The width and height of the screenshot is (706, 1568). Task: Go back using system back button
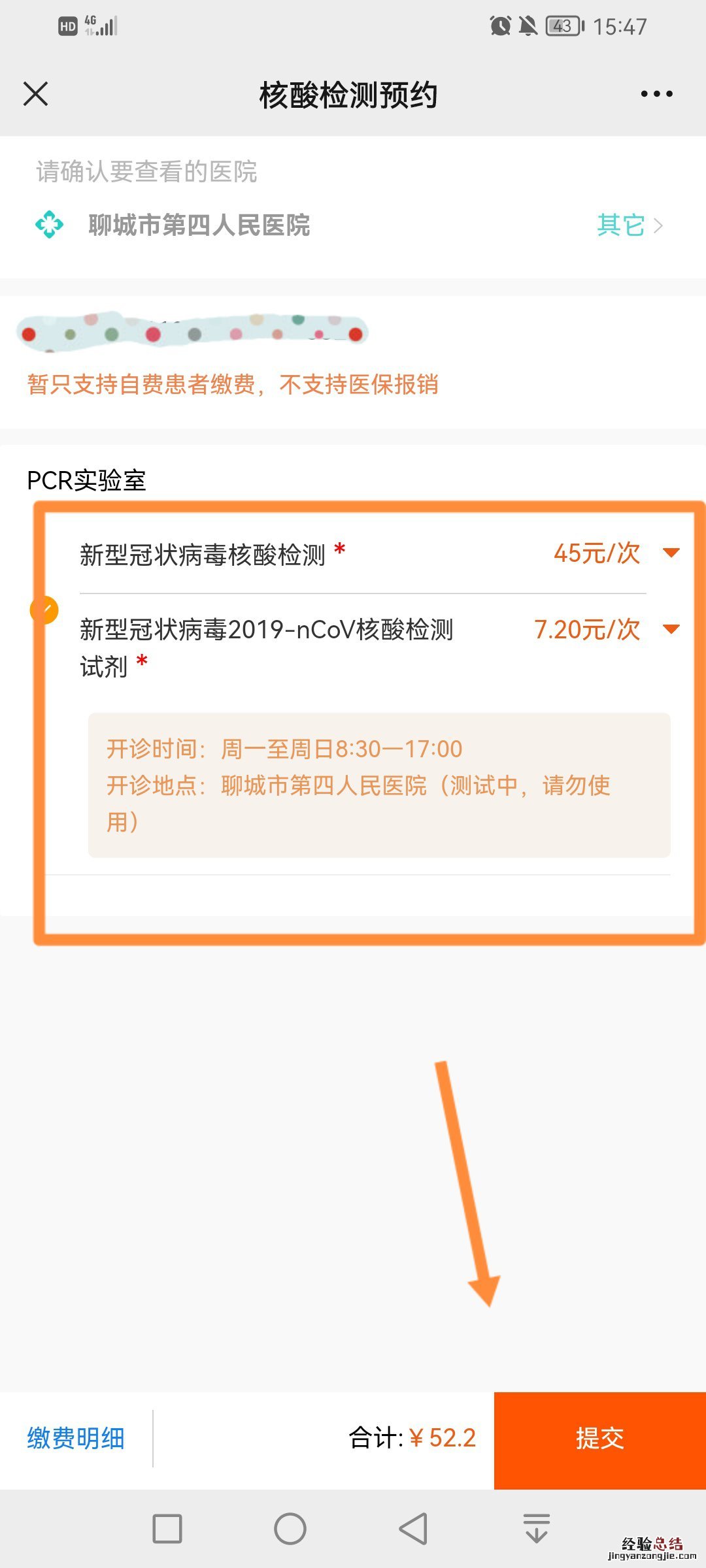pos(413,1528)
